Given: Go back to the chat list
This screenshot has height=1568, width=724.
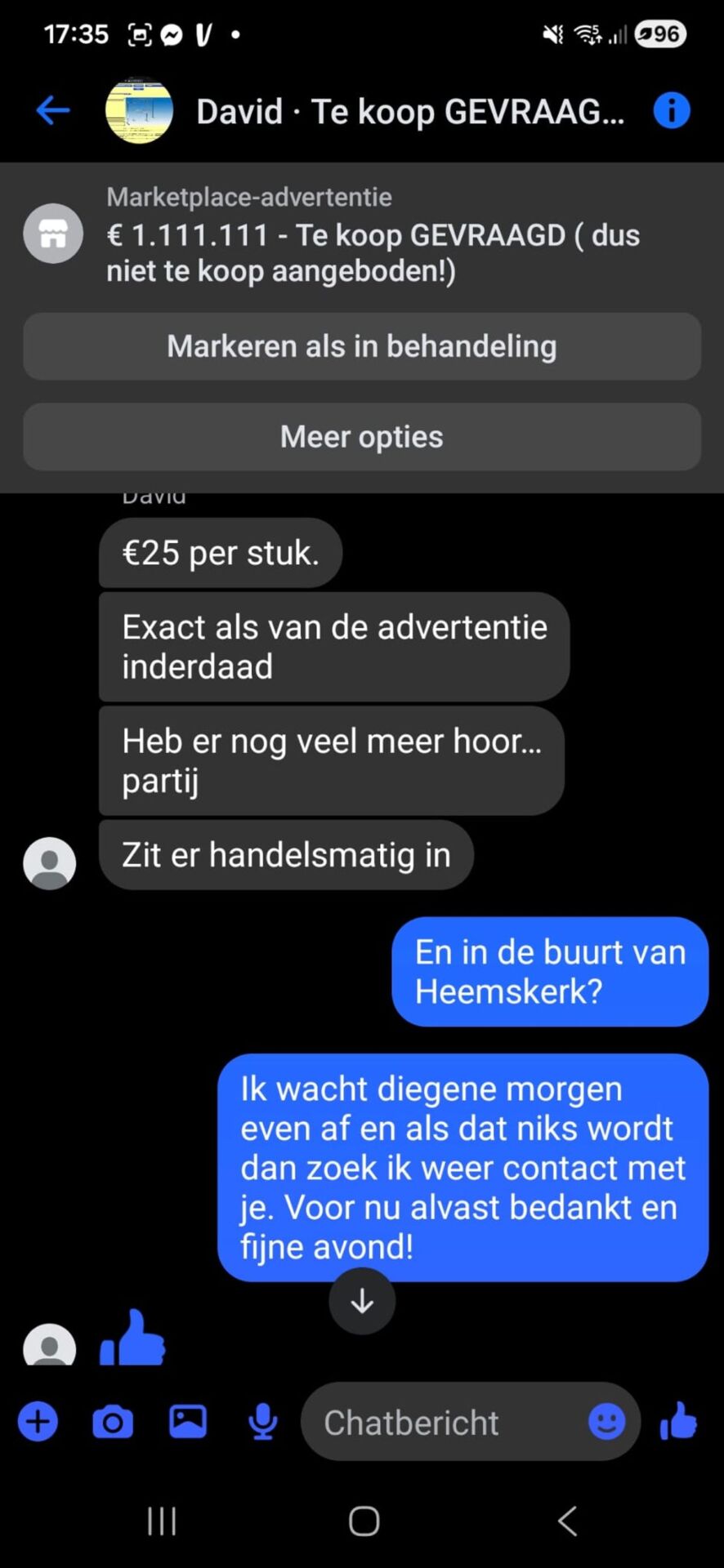Looking at the screenshot, I should [x=53, y=110].
